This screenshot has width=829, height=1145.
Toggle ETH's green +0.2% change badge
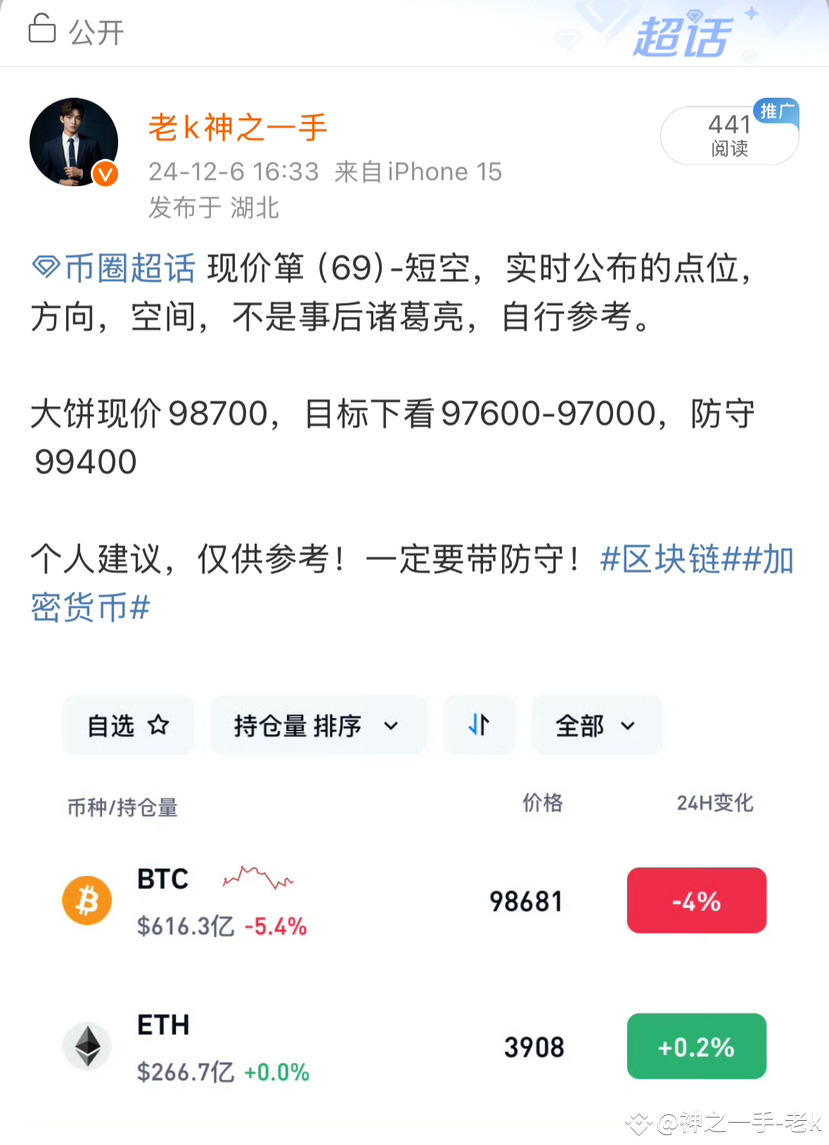696,1046
